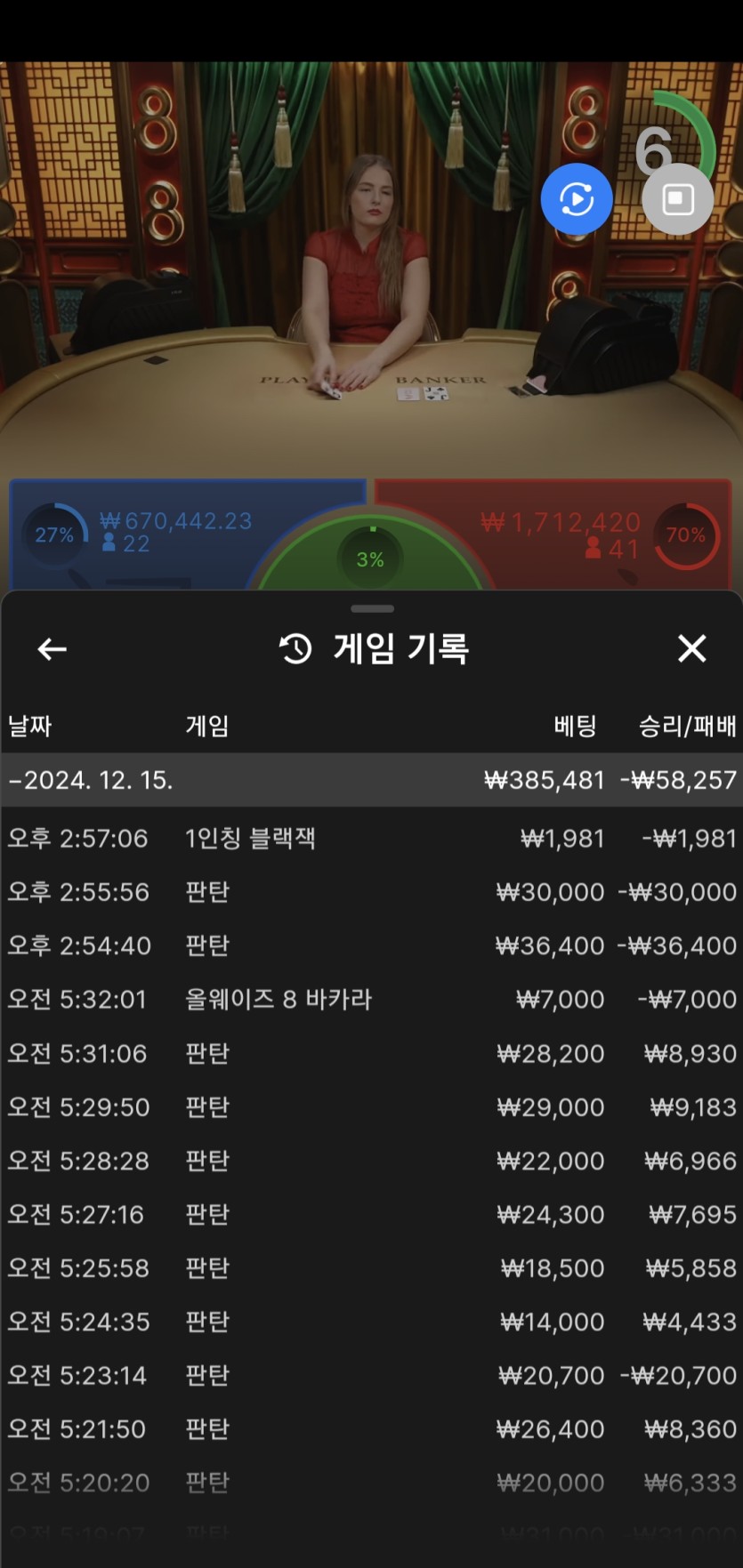The height and width of the screenshot is (1568, 743).
Task: Open the 판탄 record at 오전 5:20:20
Action: (x=371, y=1483)
